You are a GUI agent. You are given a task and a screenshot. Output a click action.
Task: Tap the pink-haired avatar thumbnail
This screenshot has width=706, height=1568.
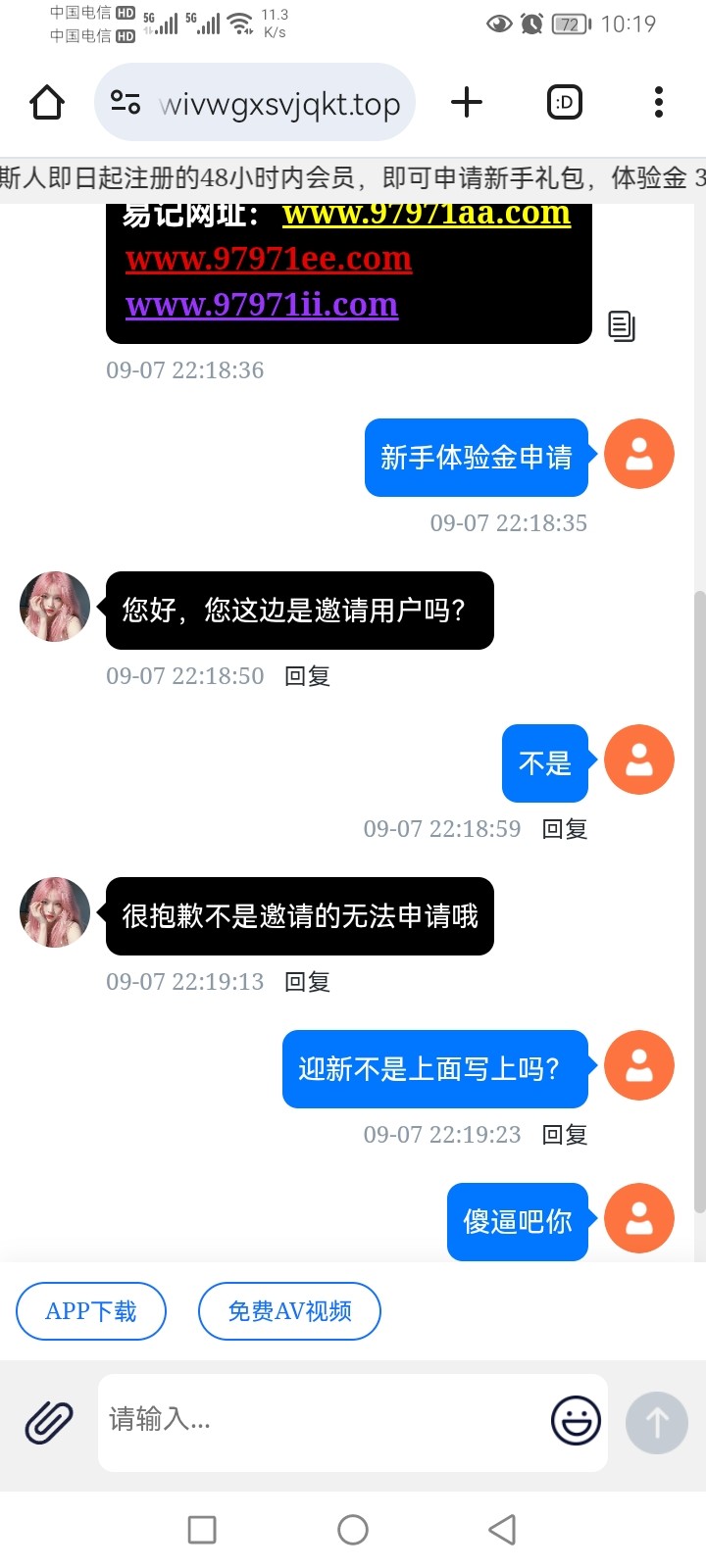tap(54, 607)
